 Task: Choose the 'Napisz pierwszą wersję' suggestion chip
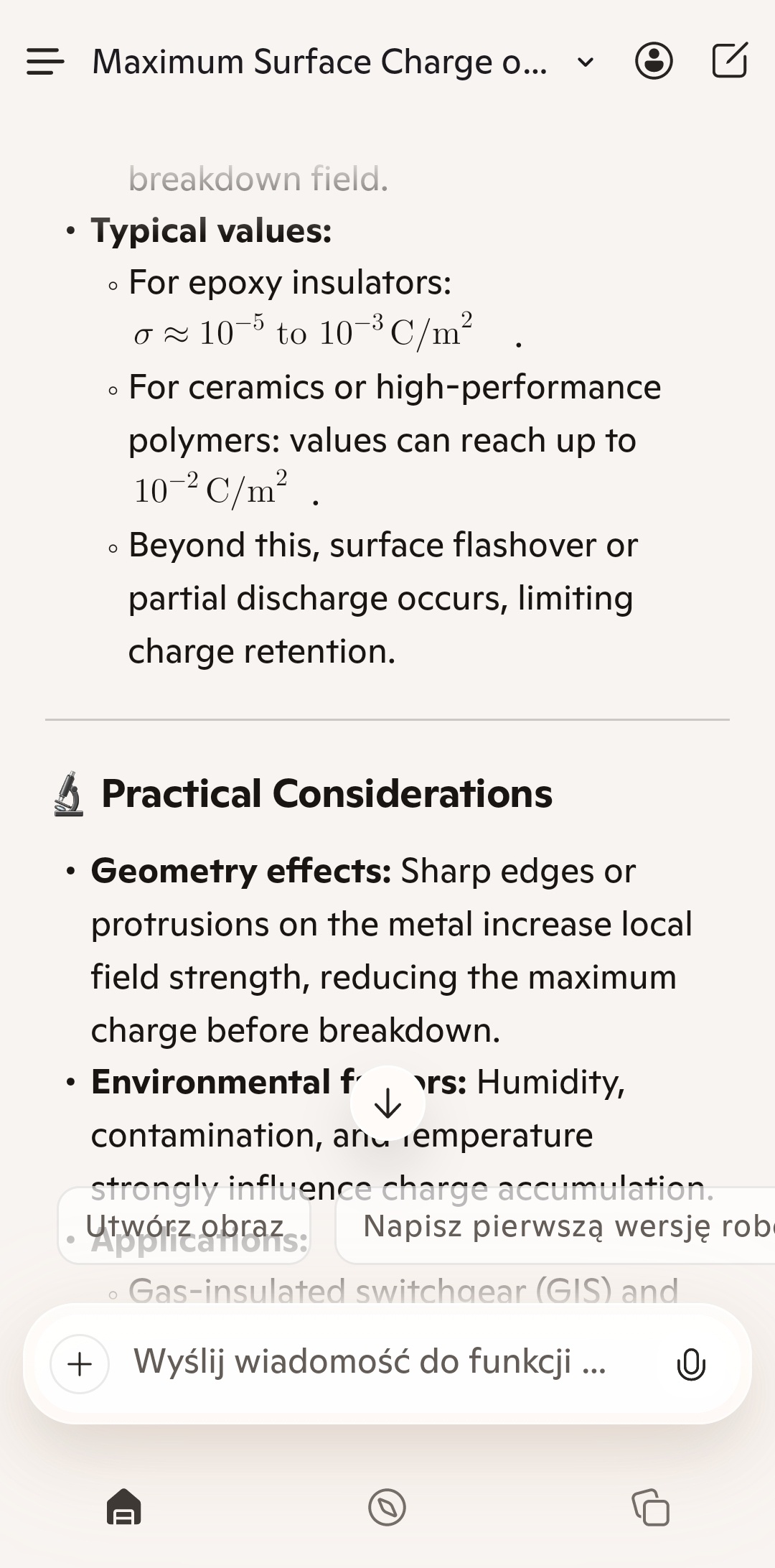point(560,1226)
